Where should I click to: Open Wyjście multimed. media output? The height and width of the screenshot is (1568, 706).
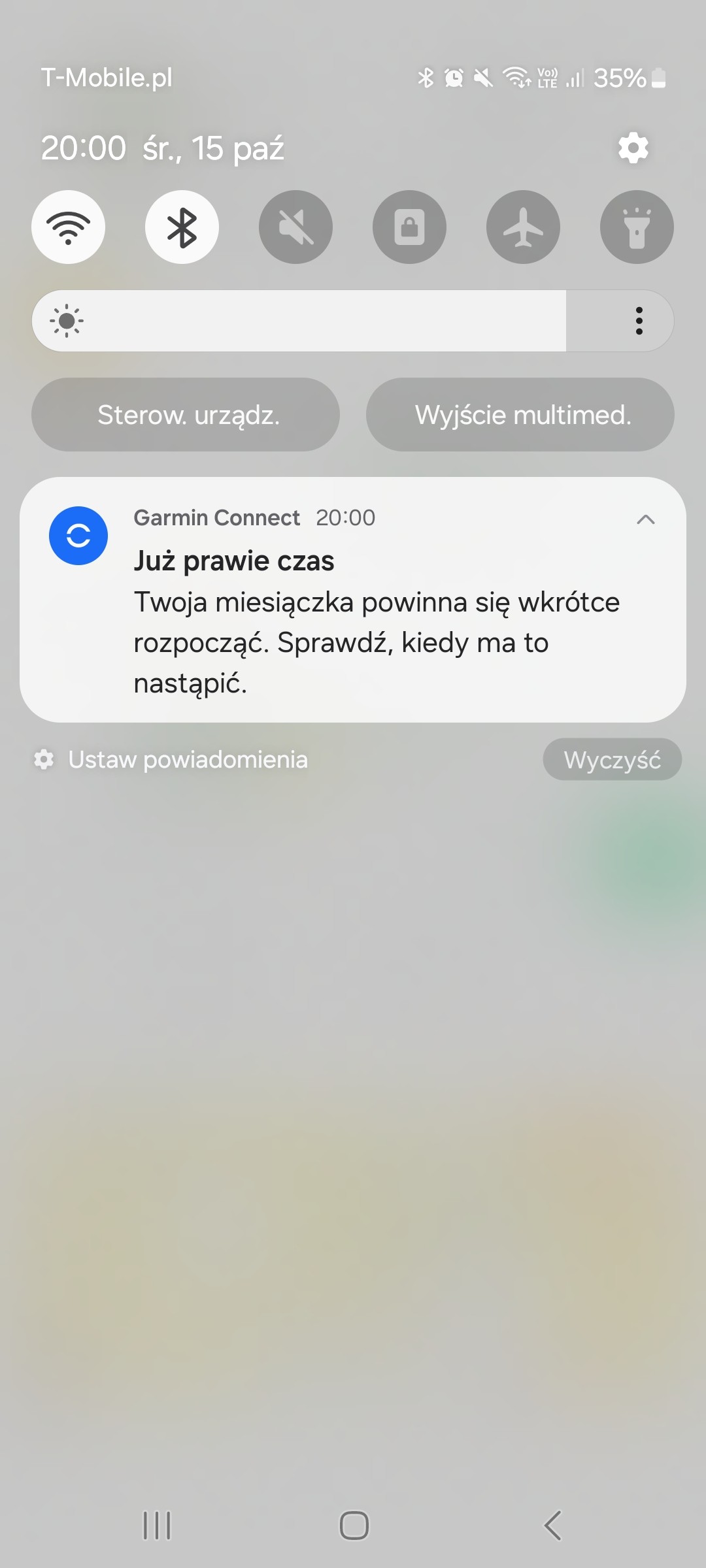520,415
